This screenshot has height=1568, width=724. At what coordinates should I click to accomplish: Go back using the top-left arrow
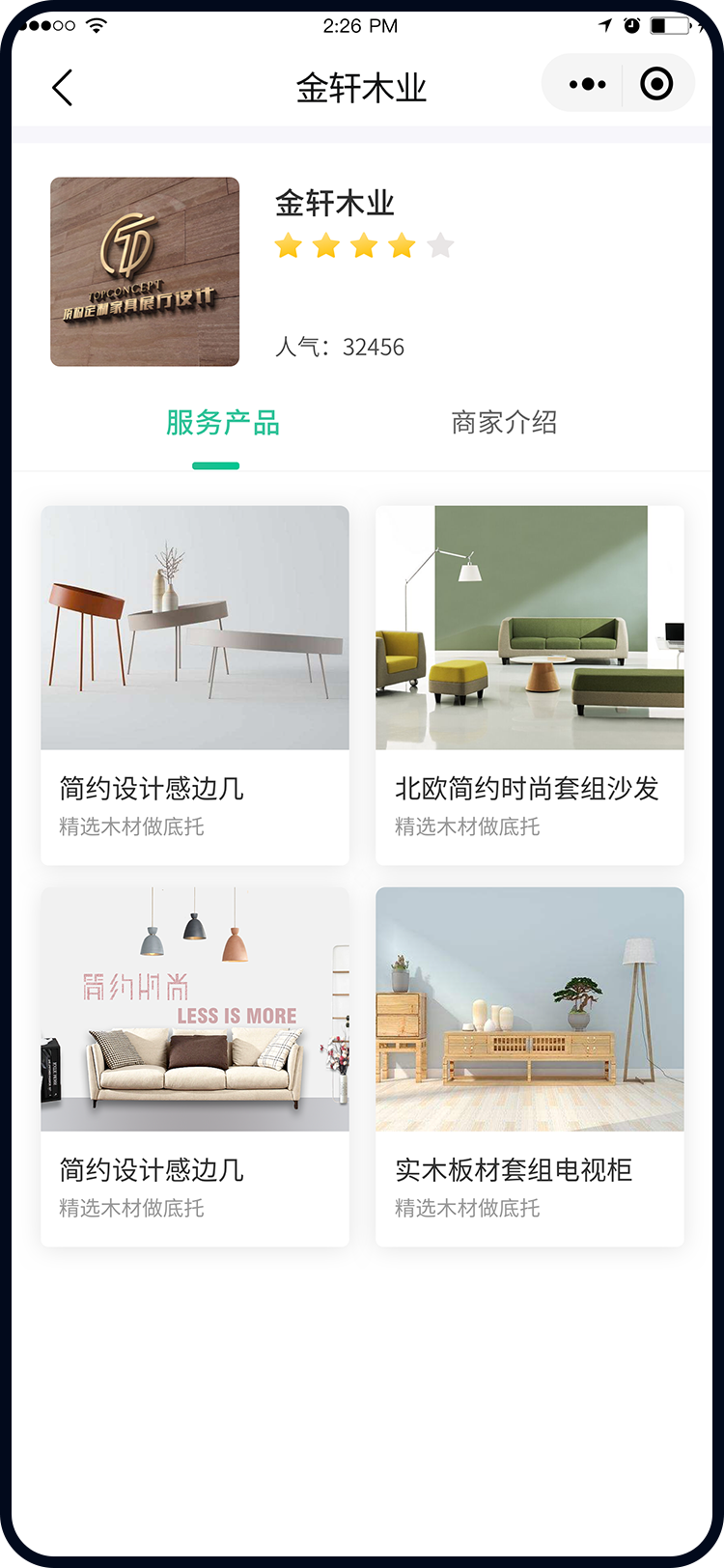coord(63,88)
